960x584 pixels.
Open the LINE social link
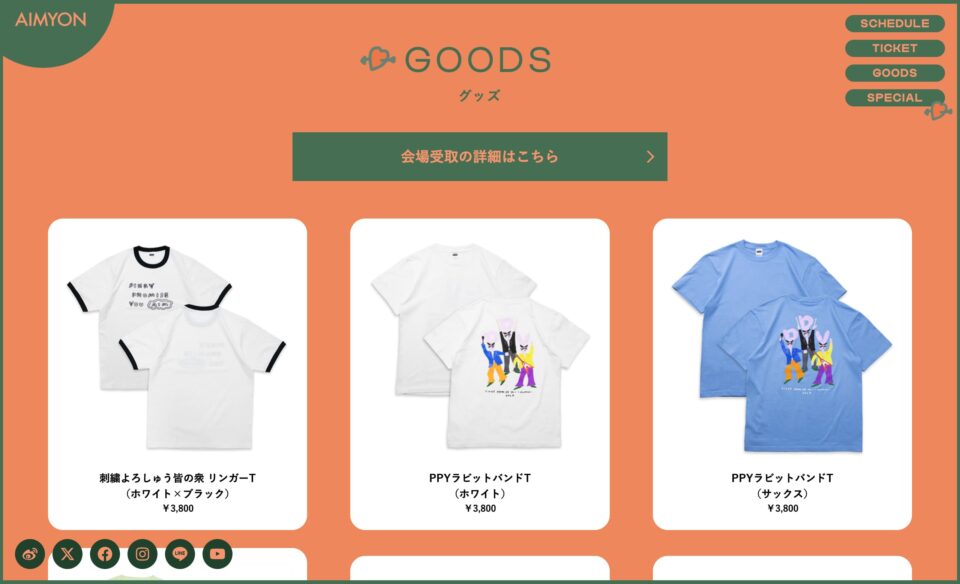[180, 553]
